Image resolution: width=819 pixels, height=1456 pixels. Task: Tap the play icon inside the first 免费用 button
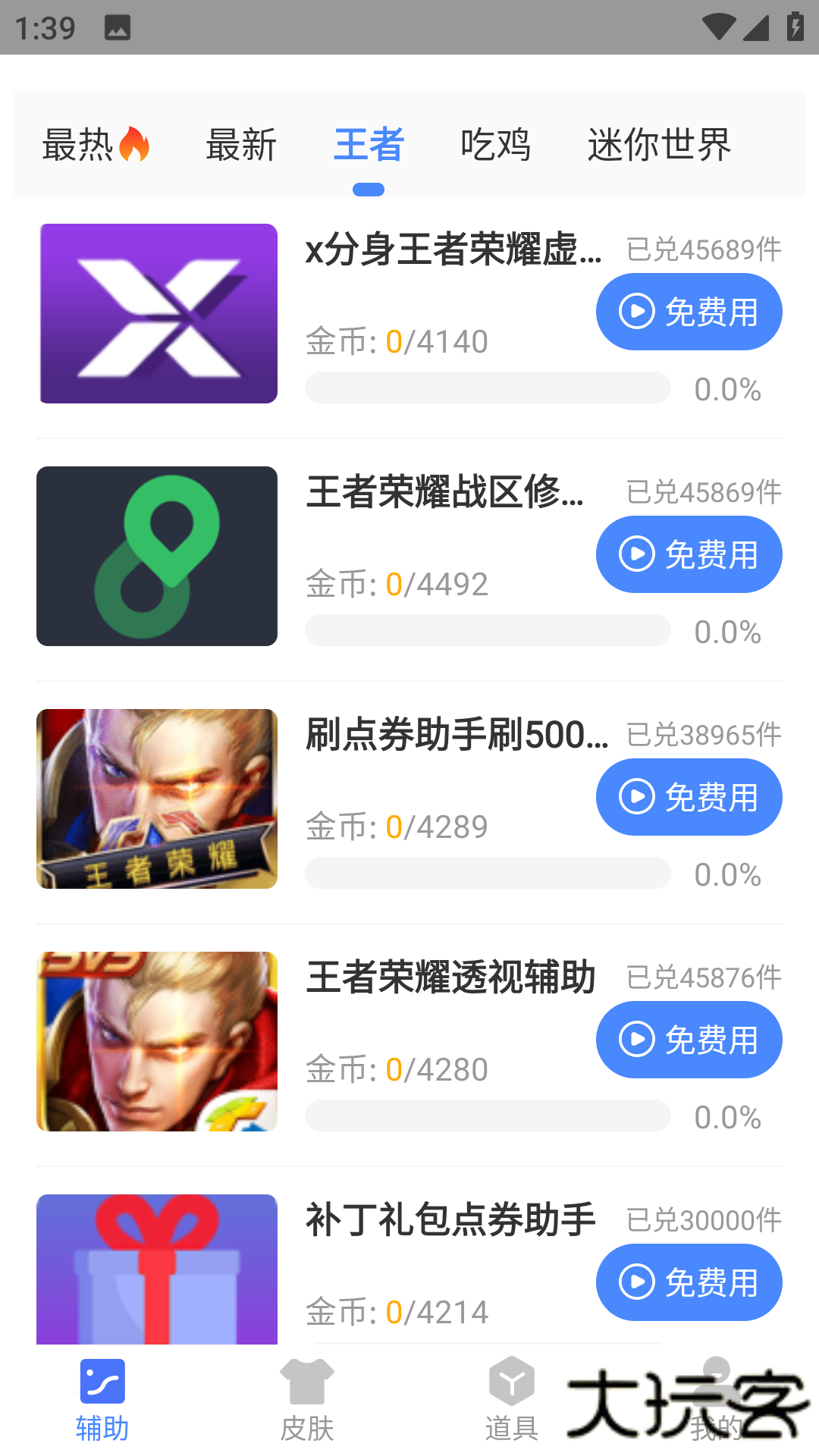pos(639,312)
